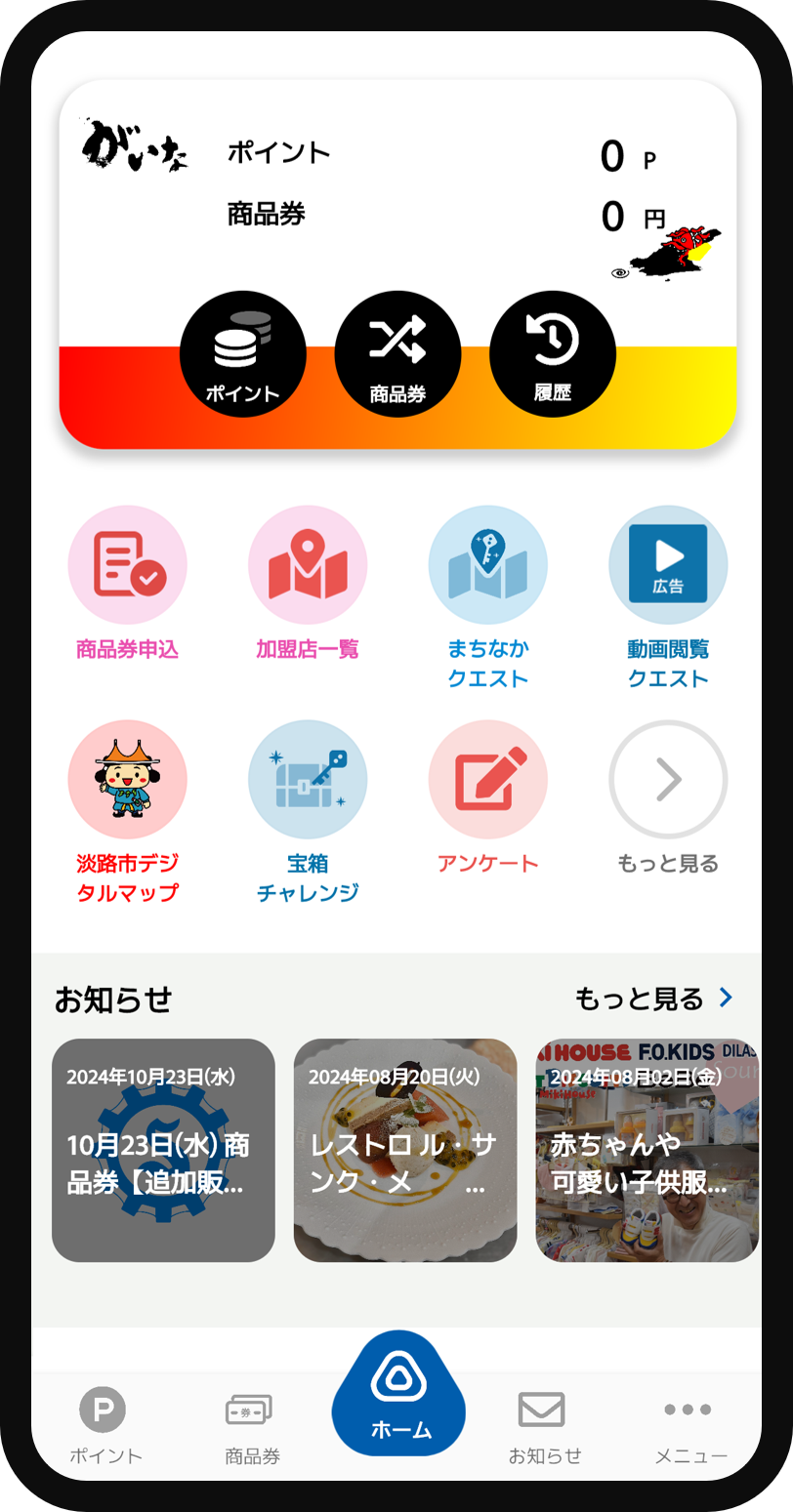Switch to the お知らせ tab
Screen dimensions: 793x1512
(544, 1425)
